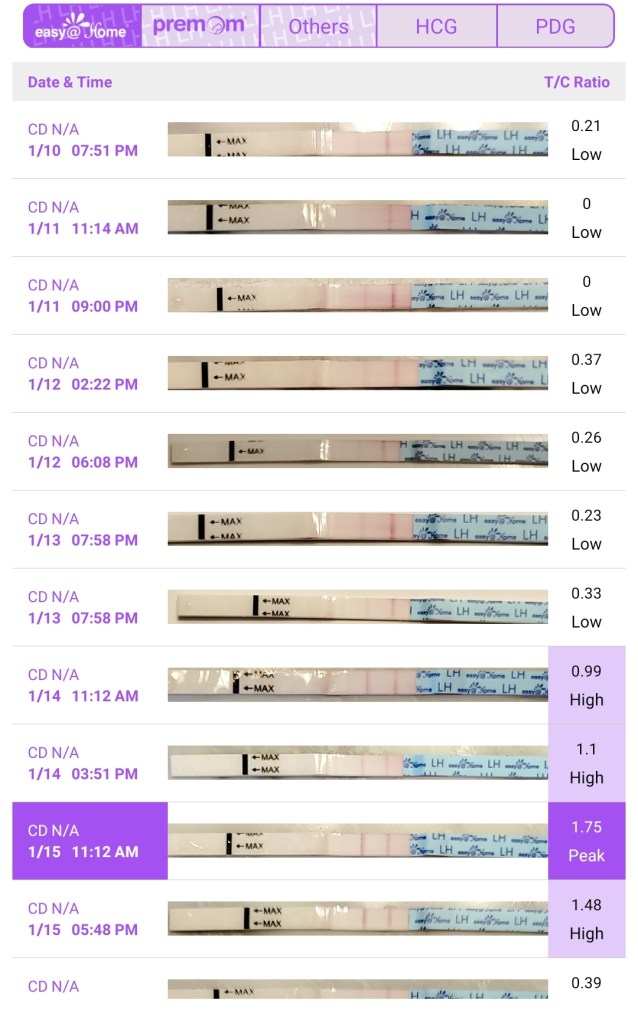Viewport: 638px width, 1023px height.
Task: Open the PDG tab
Action: point(555,26)
